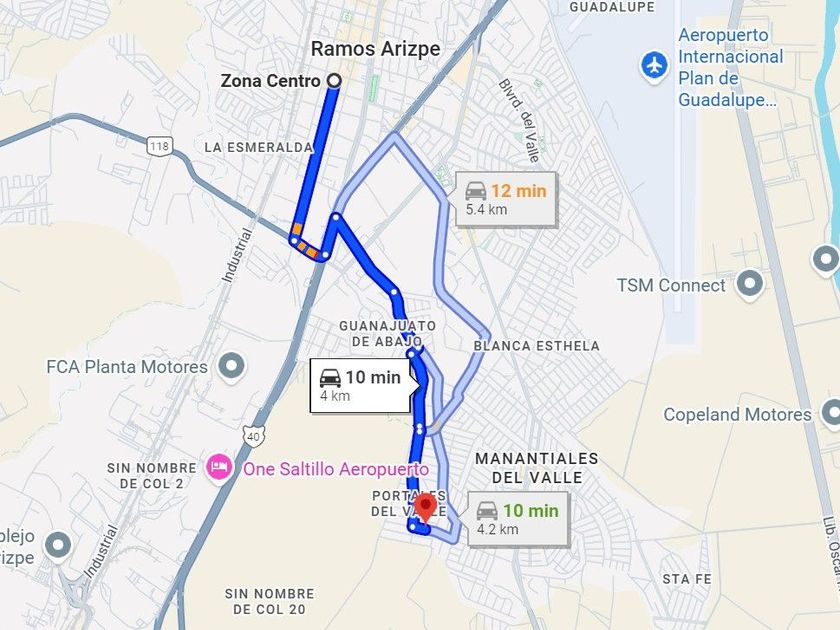The width and height of the screenshot is (840, 630).
Task: Tap the red destination pin
Action: [x=427, y=506]
